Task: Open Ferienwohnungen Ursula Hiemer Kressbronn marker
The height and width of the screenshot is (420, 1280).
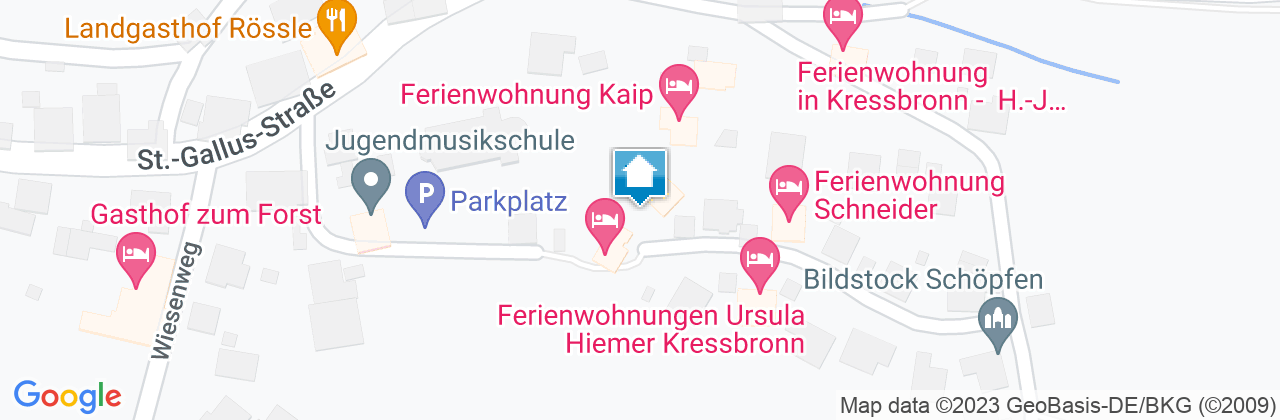Action: (x=759, y=260)
